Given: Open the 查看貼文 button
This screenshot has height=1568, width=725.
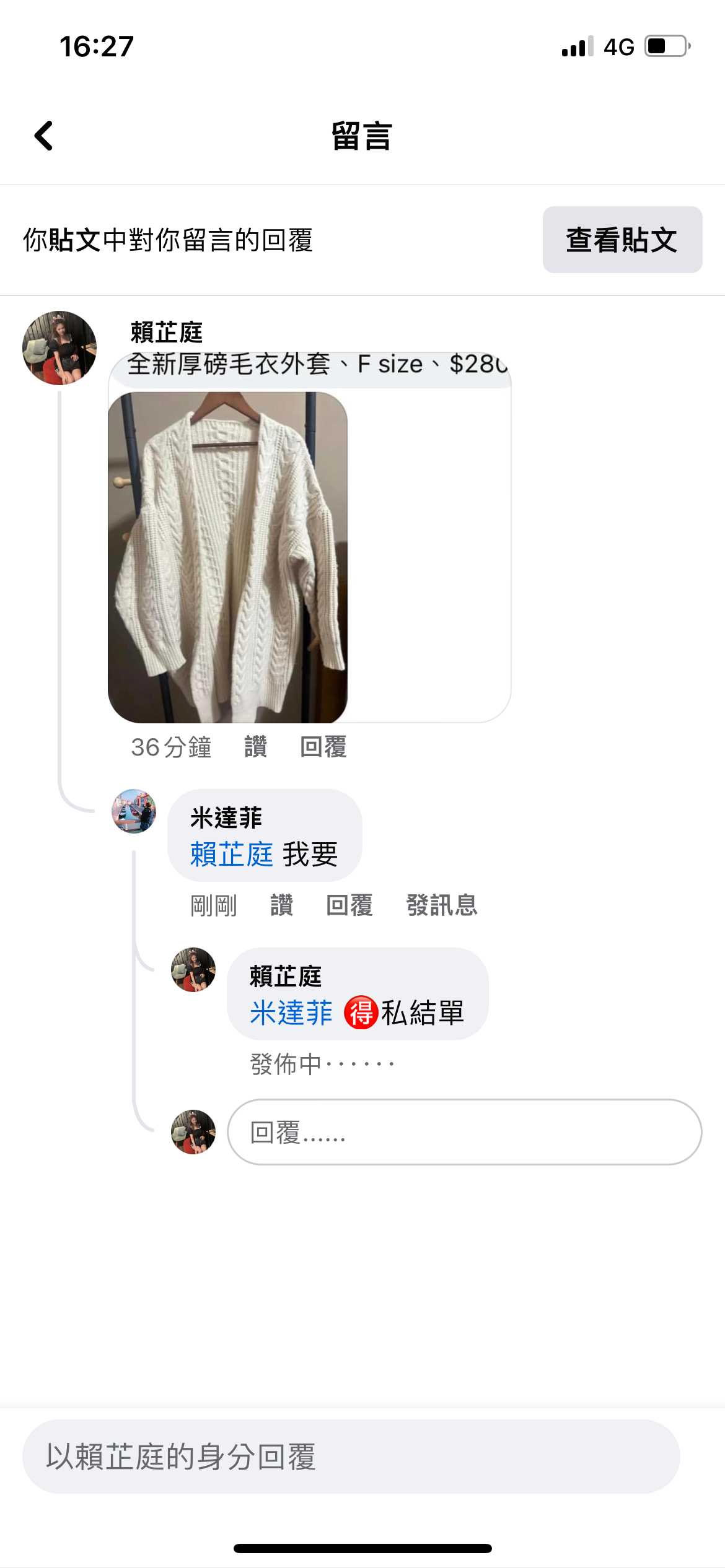Looking at the screenshot, I should pos(622,240).
